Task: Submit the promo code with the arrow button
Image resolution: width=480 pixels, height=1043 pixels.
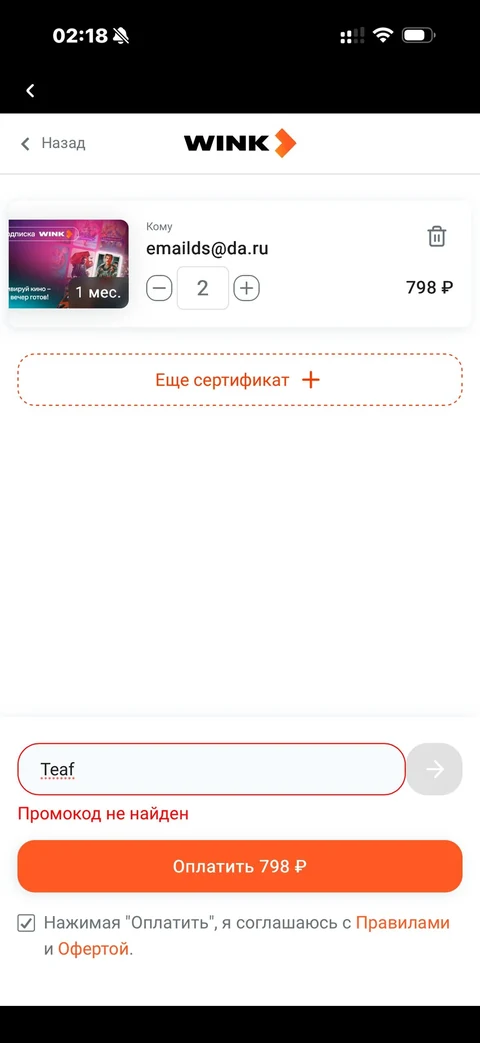Action: (x=435, y=769)
